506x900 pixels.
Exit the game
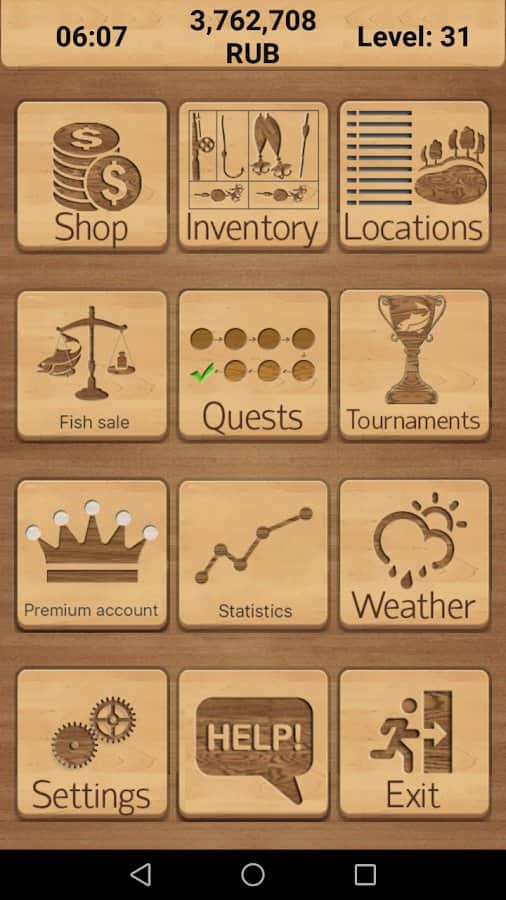click(414, 744)
